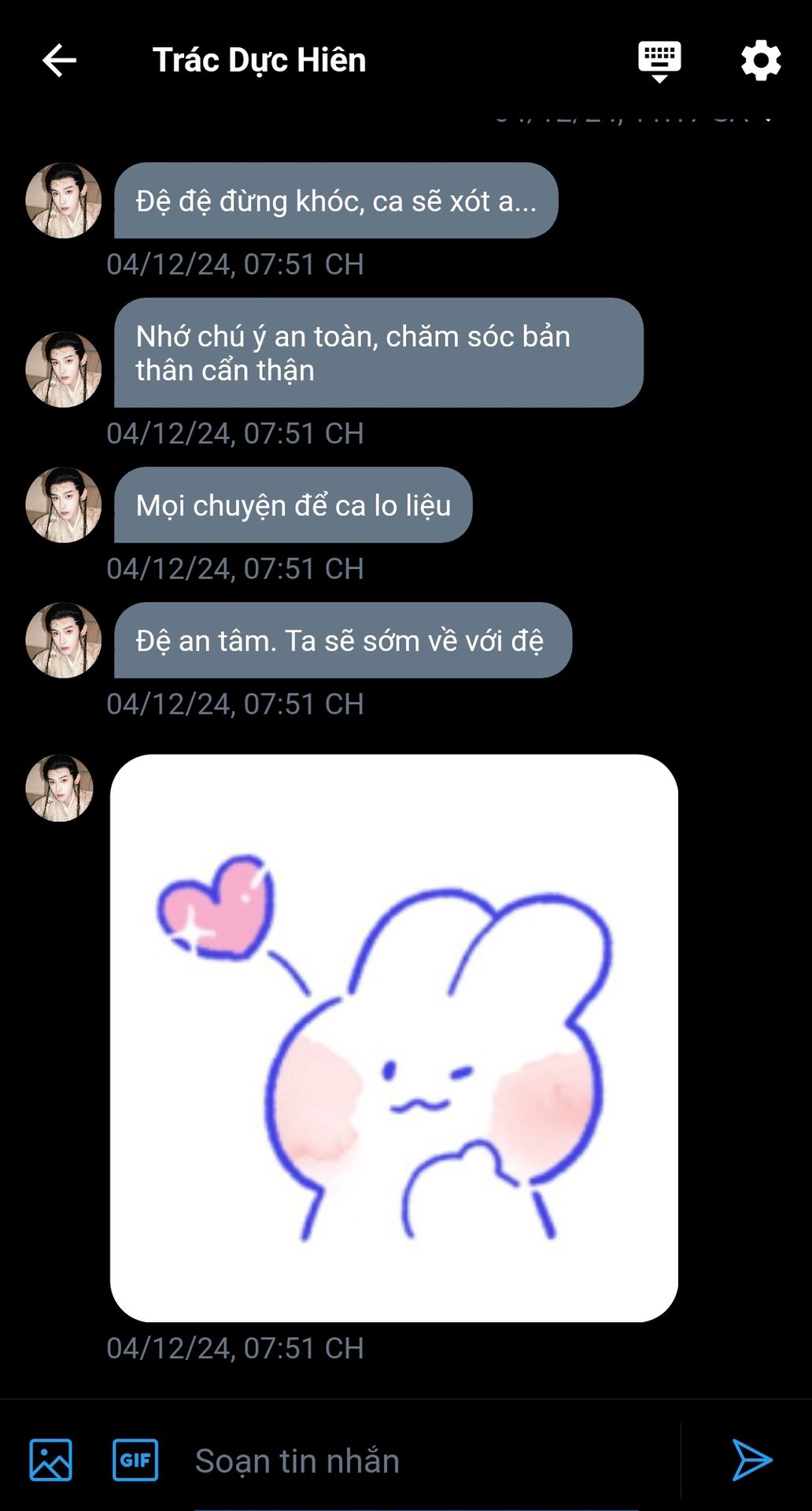Image resolution: width=812 pixels, height=1511 pixels.
Task: Send the message with the arrow icon
Action: pyautogui.click(x=751, y=1460)
